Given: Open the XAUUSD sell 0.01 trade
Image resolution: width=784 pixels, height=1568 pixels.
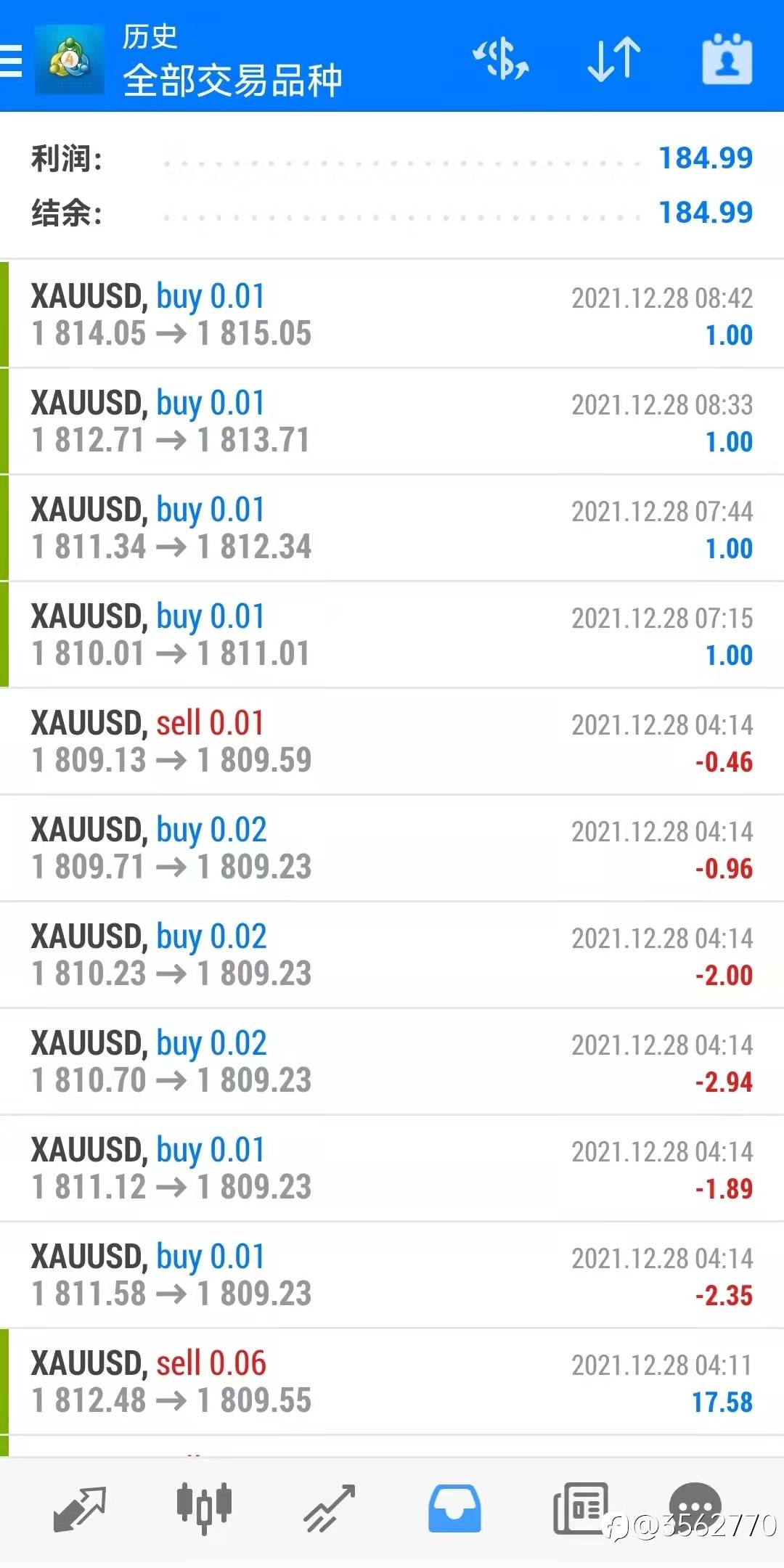Looking at the screenshot, I should (392, 741).
